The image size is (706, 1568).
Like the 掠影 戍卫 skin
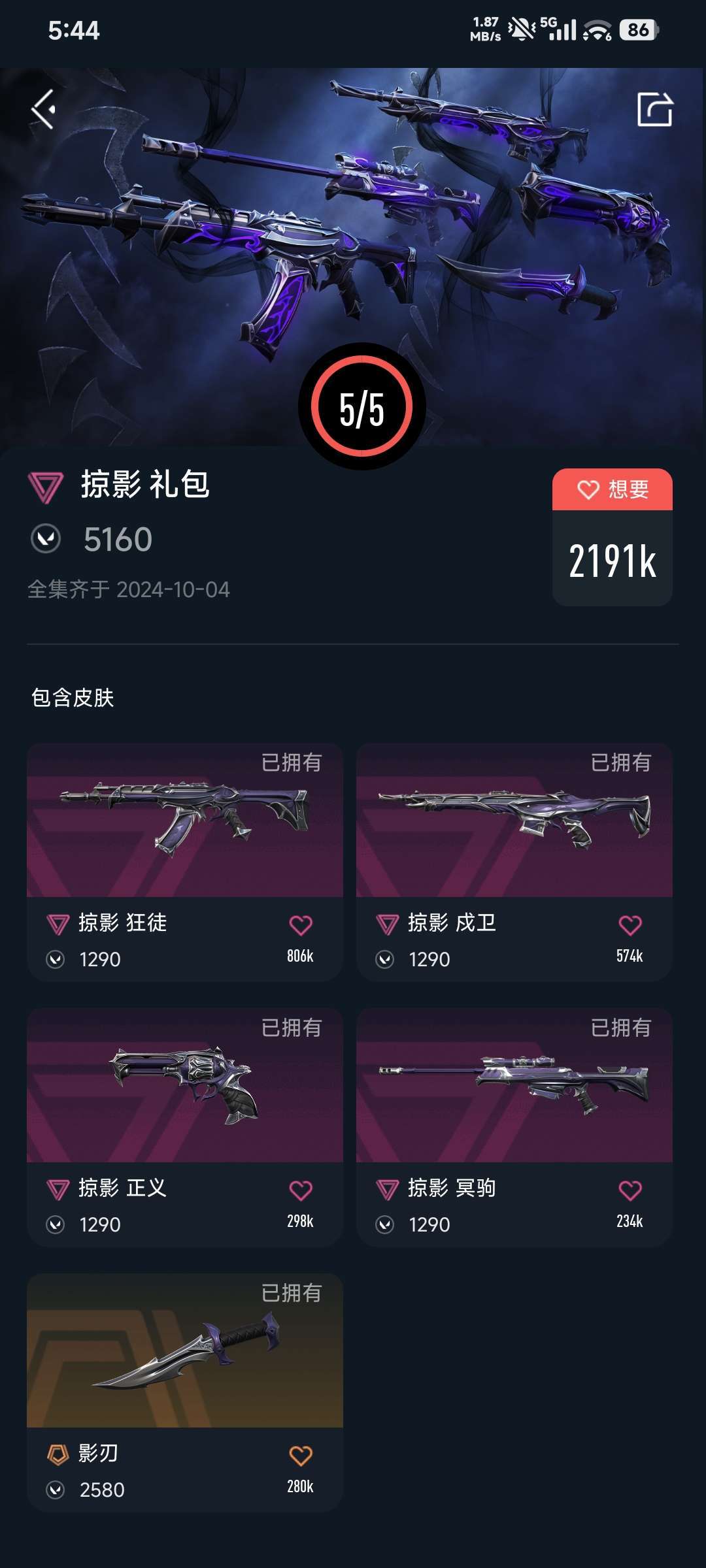pos(630,925)
